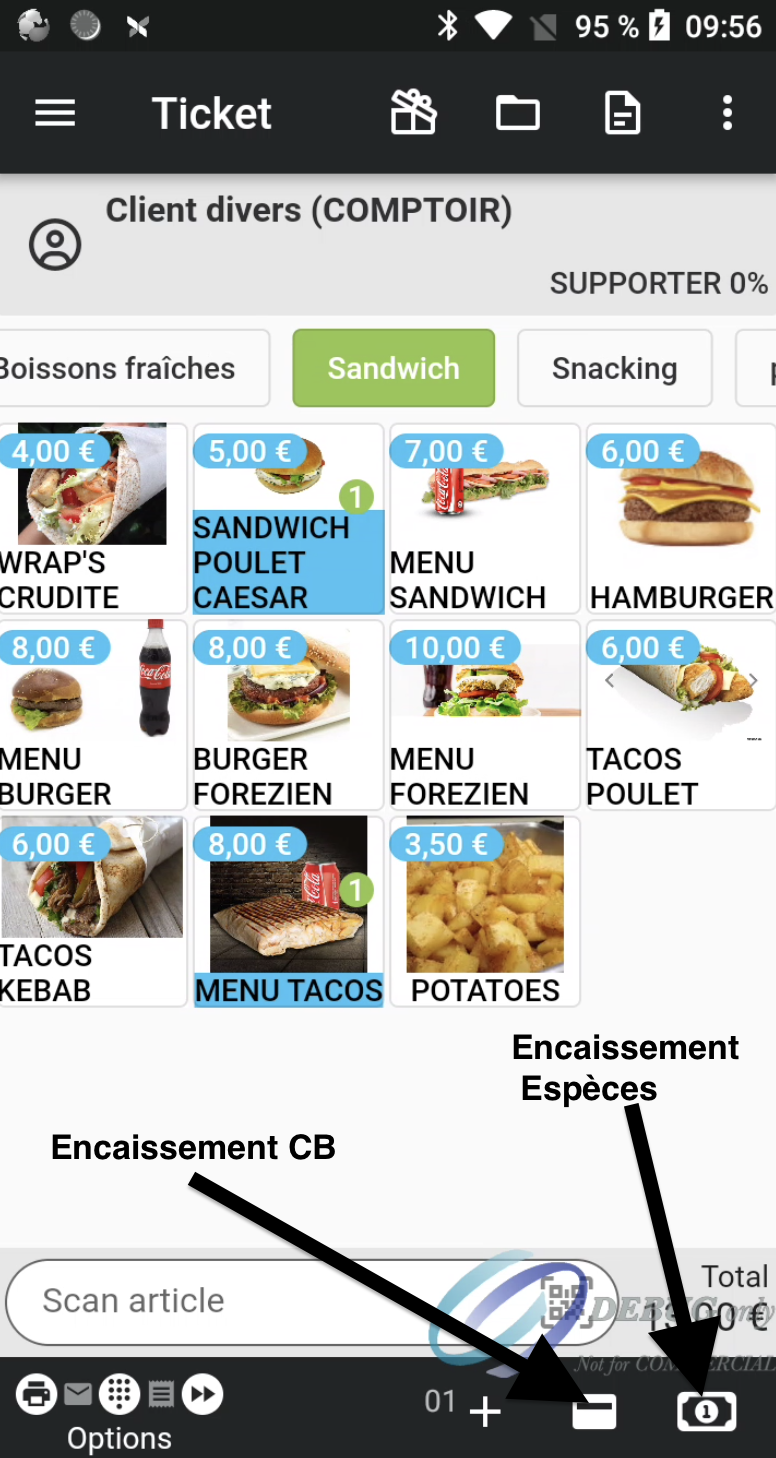Add BURGER FOREZIEN to the ticket
The image size is (776, 1458).
pos(288,714)
